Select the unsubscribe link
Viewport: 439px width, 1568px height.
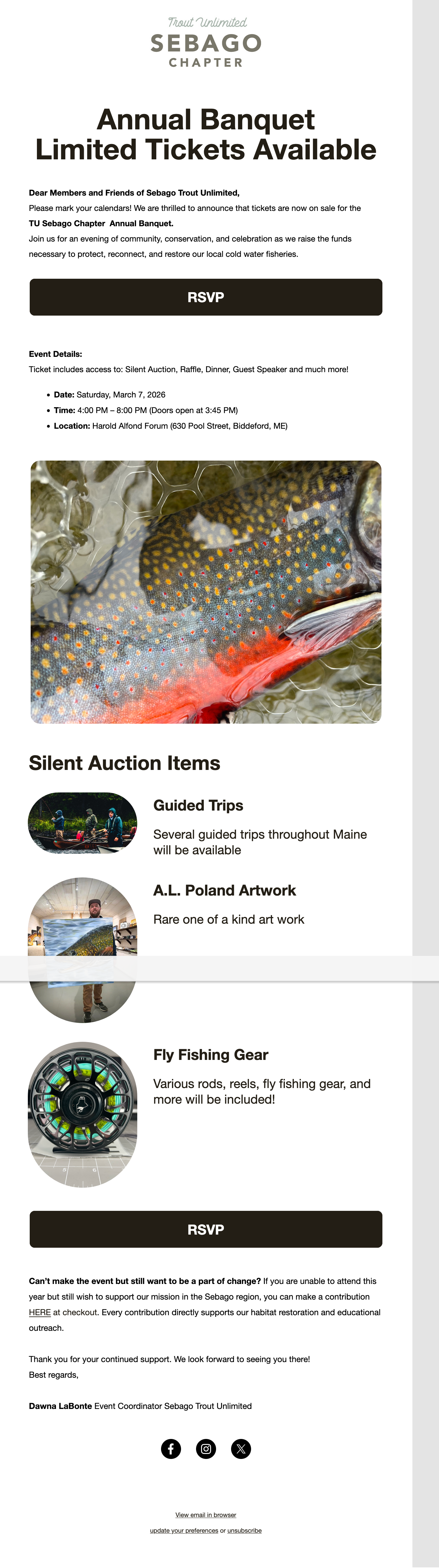245,1530
